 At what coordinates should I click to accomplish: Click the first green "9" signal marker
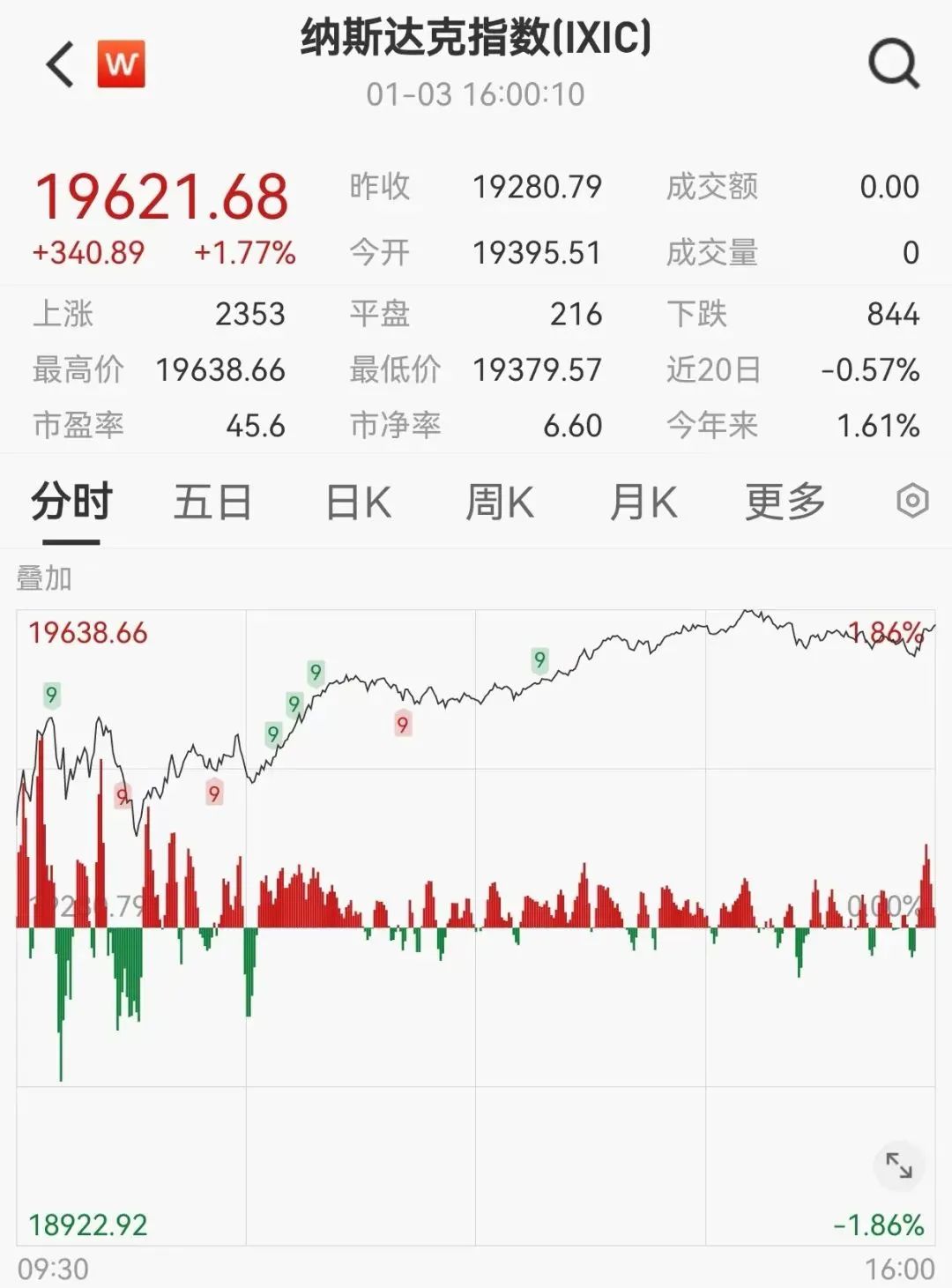50,696
